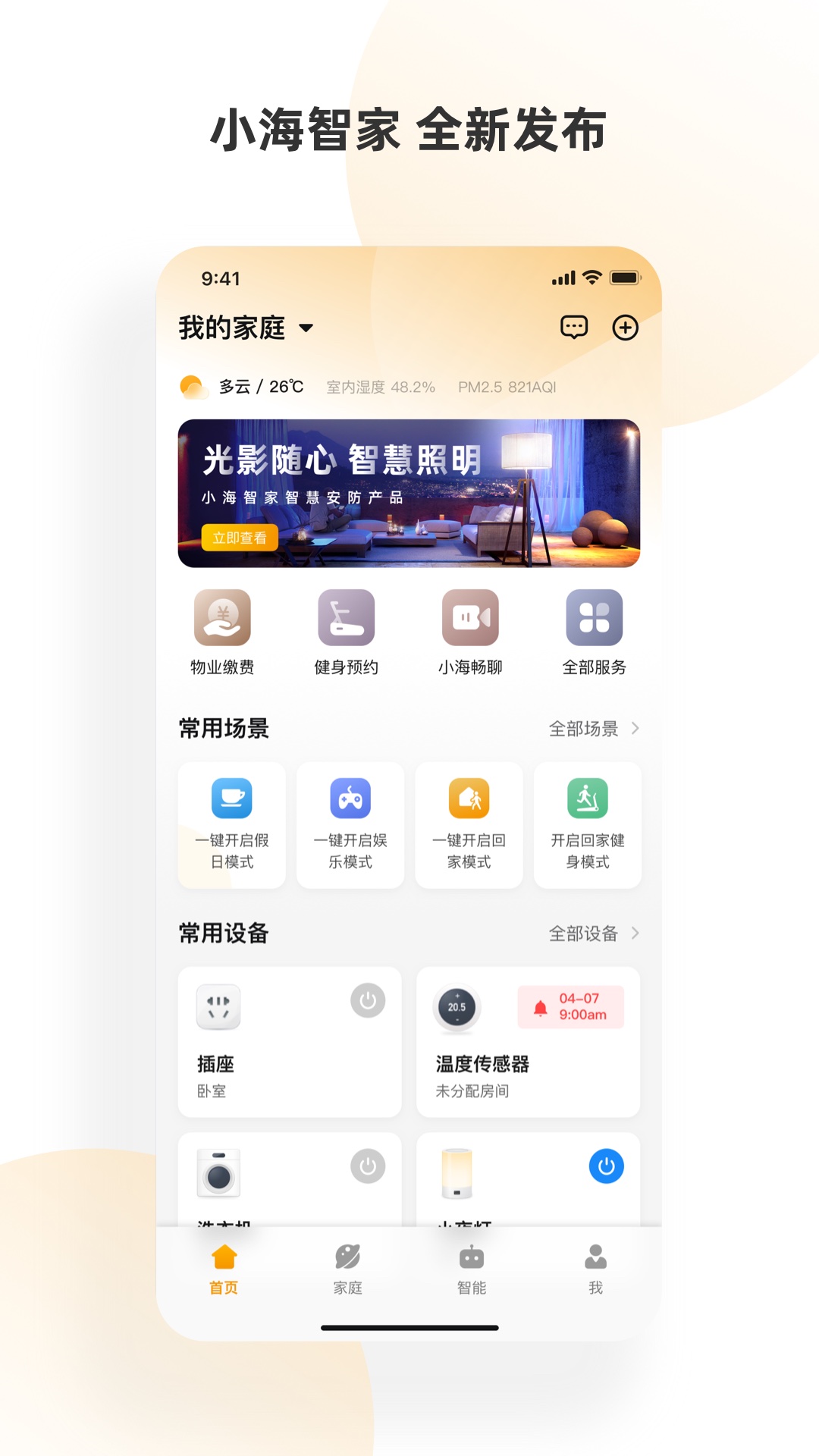The width and height of the screenshot is (819, 1456).
Task: Switch to the 家庭 tab
Action: (347, 1266)
